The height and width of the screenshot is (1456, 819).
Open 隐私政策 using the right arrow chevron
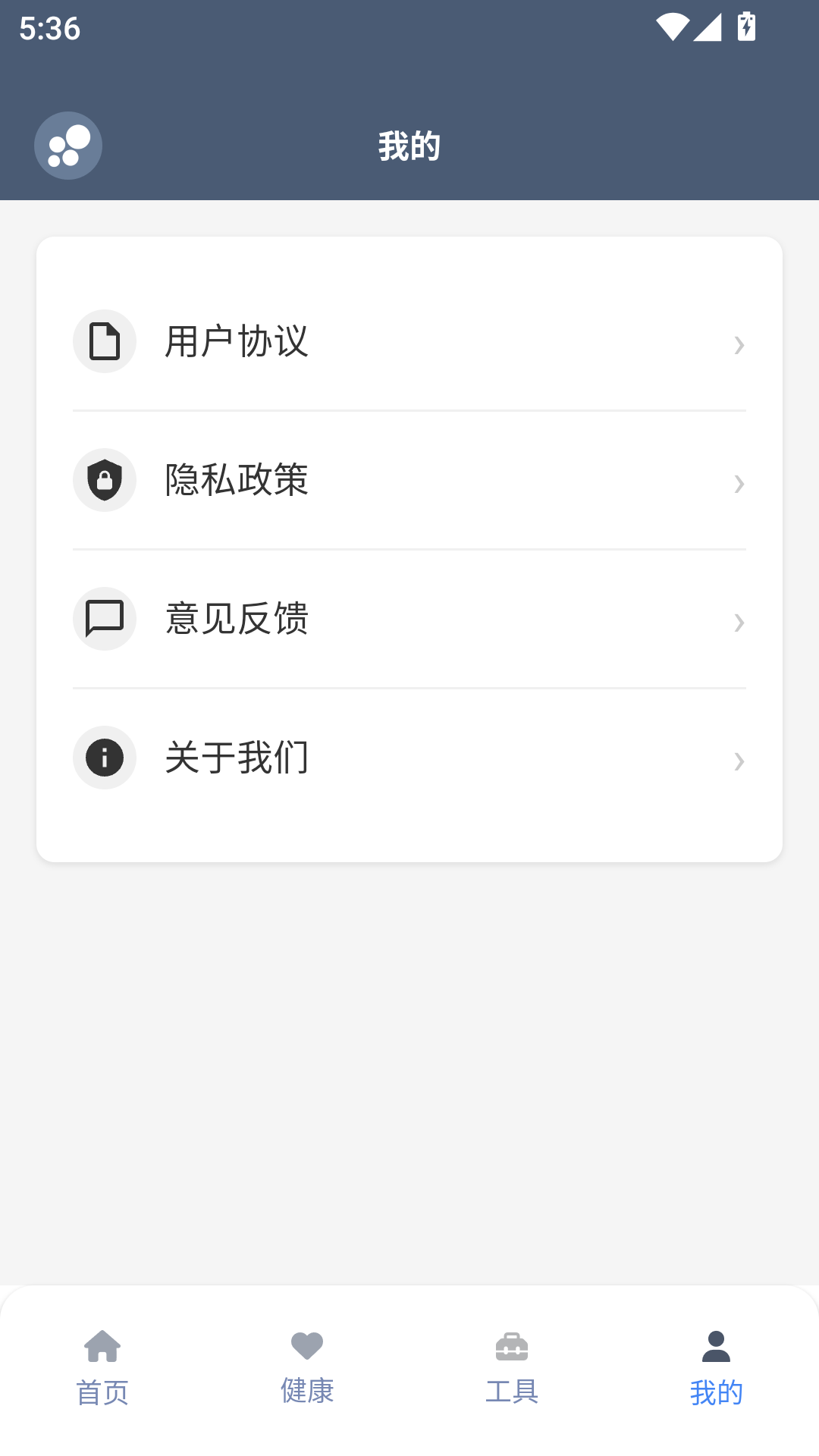pos(739,484)
